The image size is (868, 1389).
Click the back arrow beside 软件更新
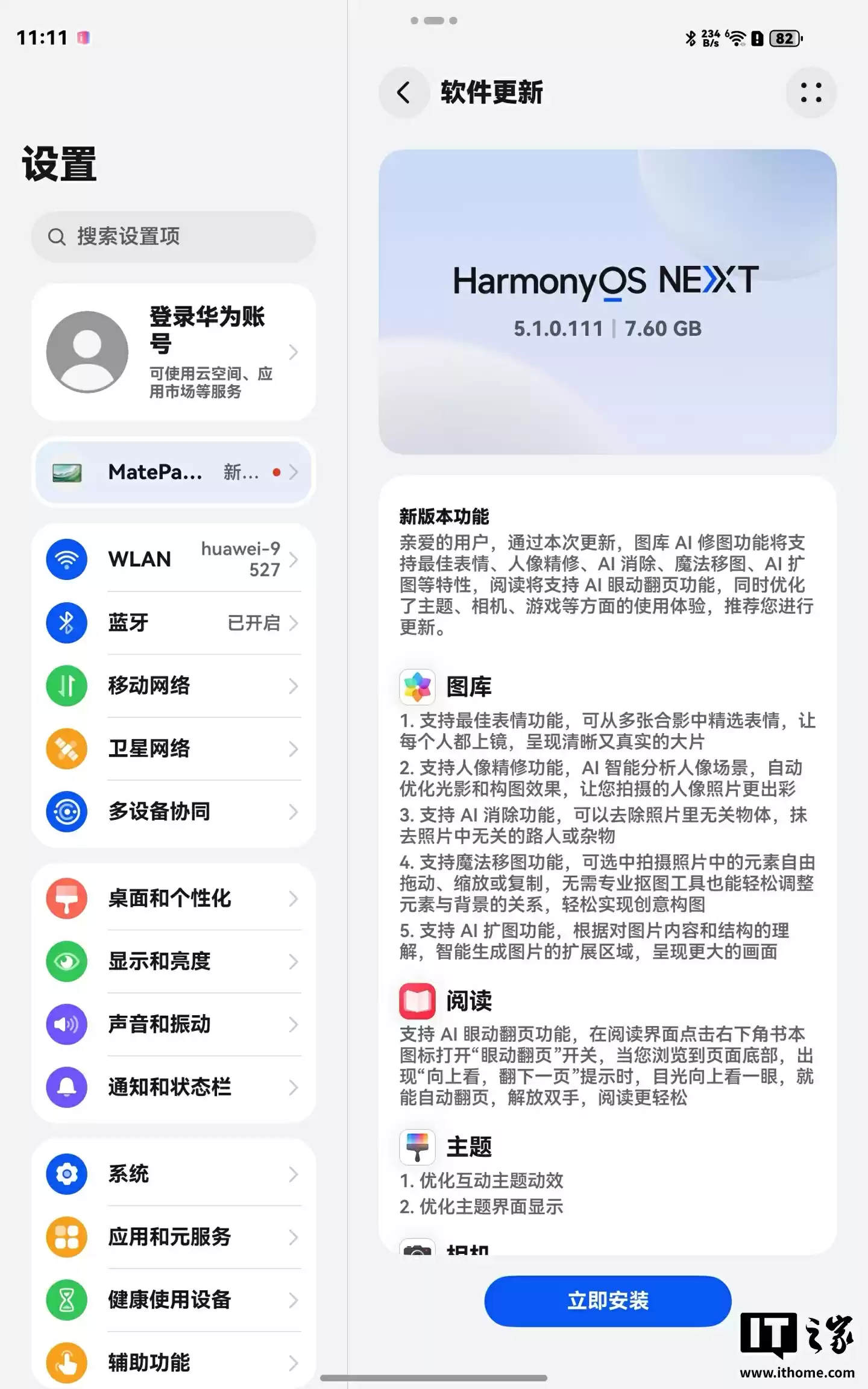pyautogui.click(x=403, y=93)
